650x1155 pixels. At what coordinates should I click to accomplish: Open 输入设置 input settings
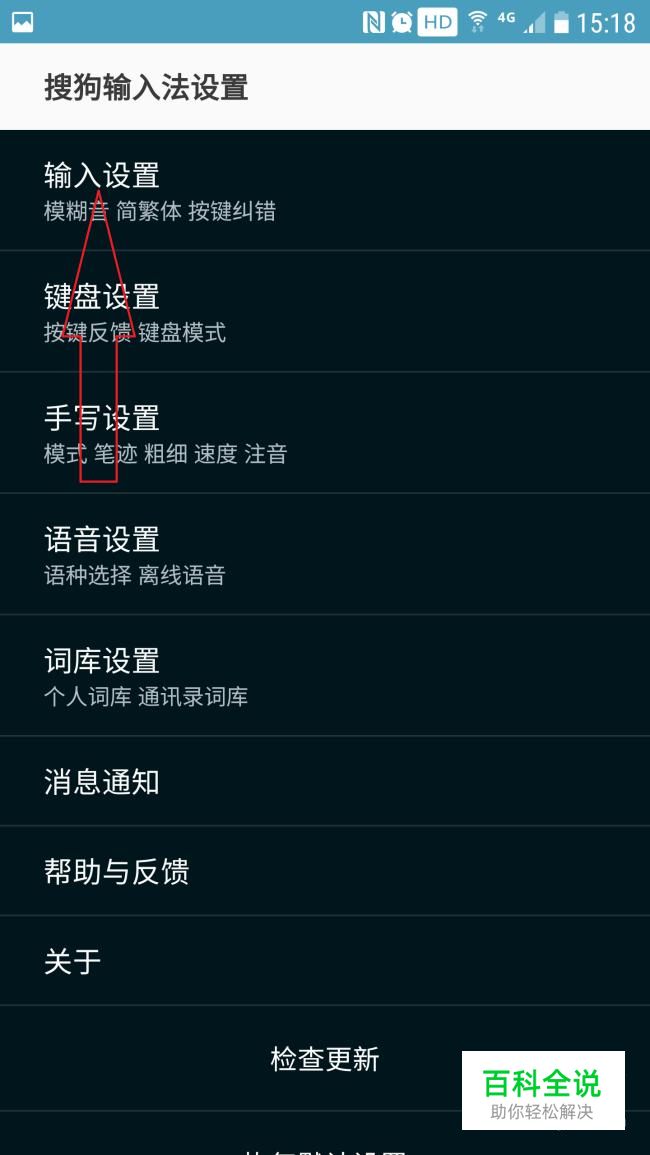(x=325, y=191)
